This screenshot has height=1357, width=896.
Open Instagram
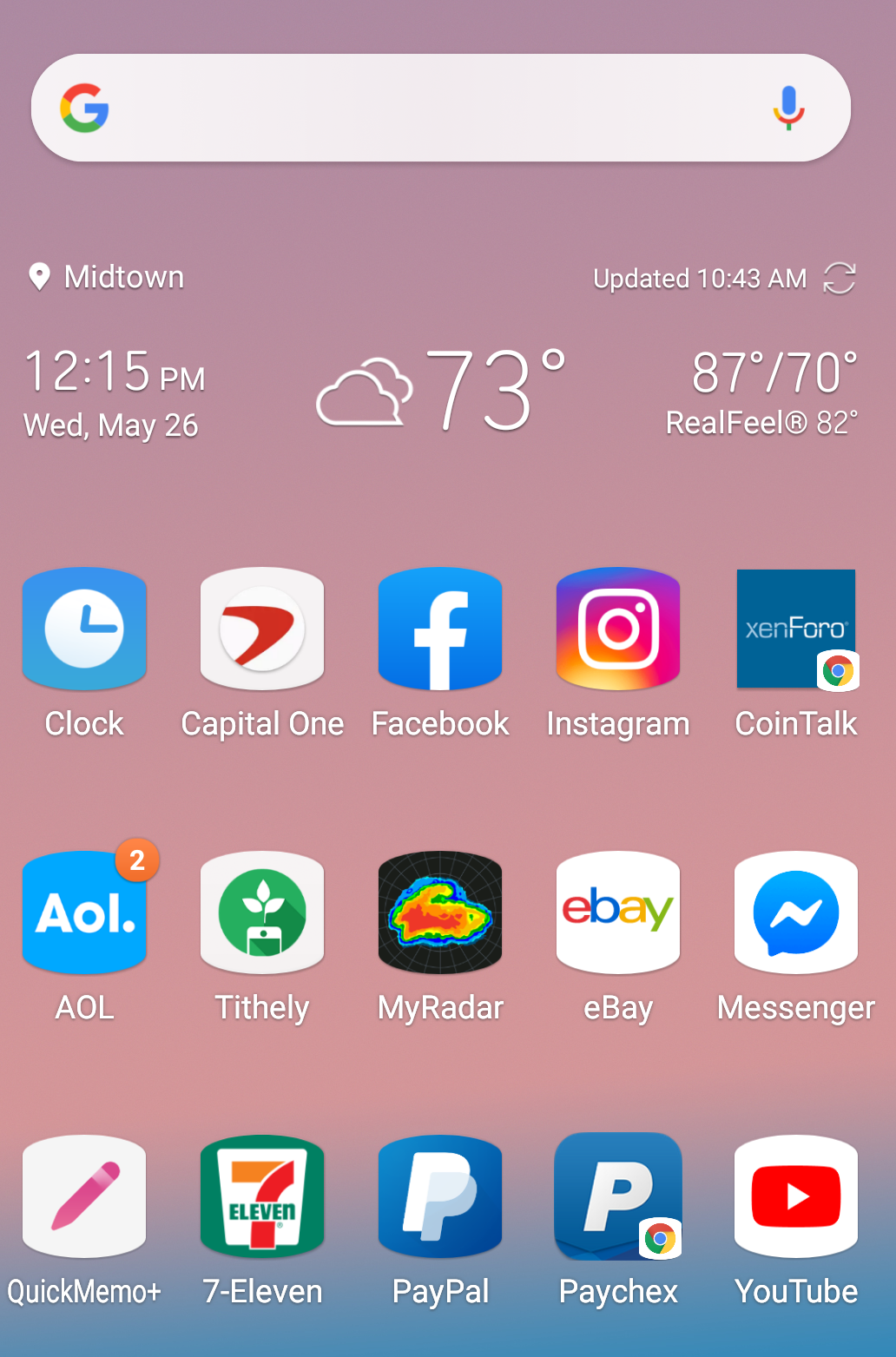click(x=618, y=629)
